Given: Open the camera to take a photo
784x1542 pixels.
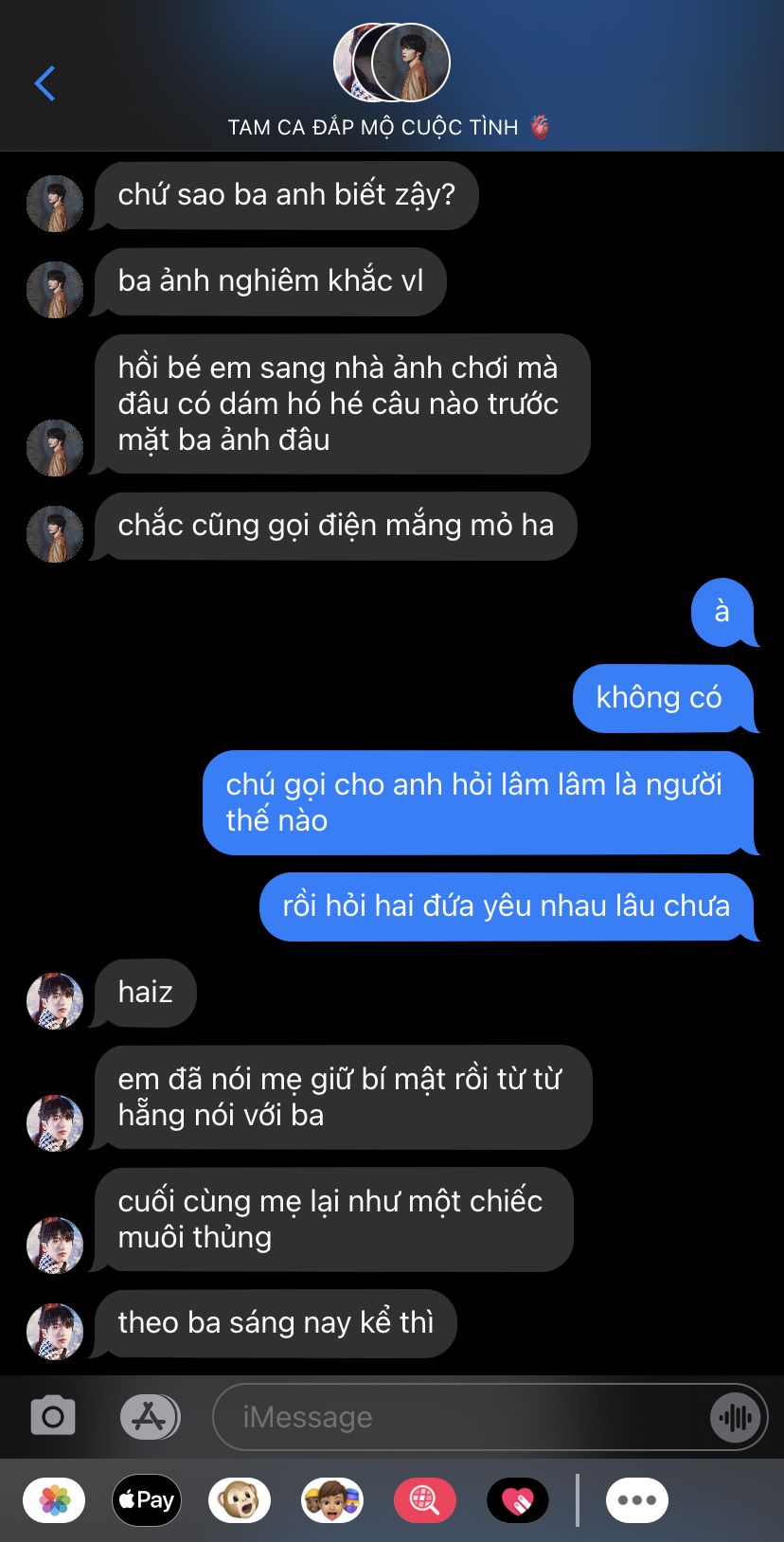Looking at the screenshot, I should coord(53,1417).
